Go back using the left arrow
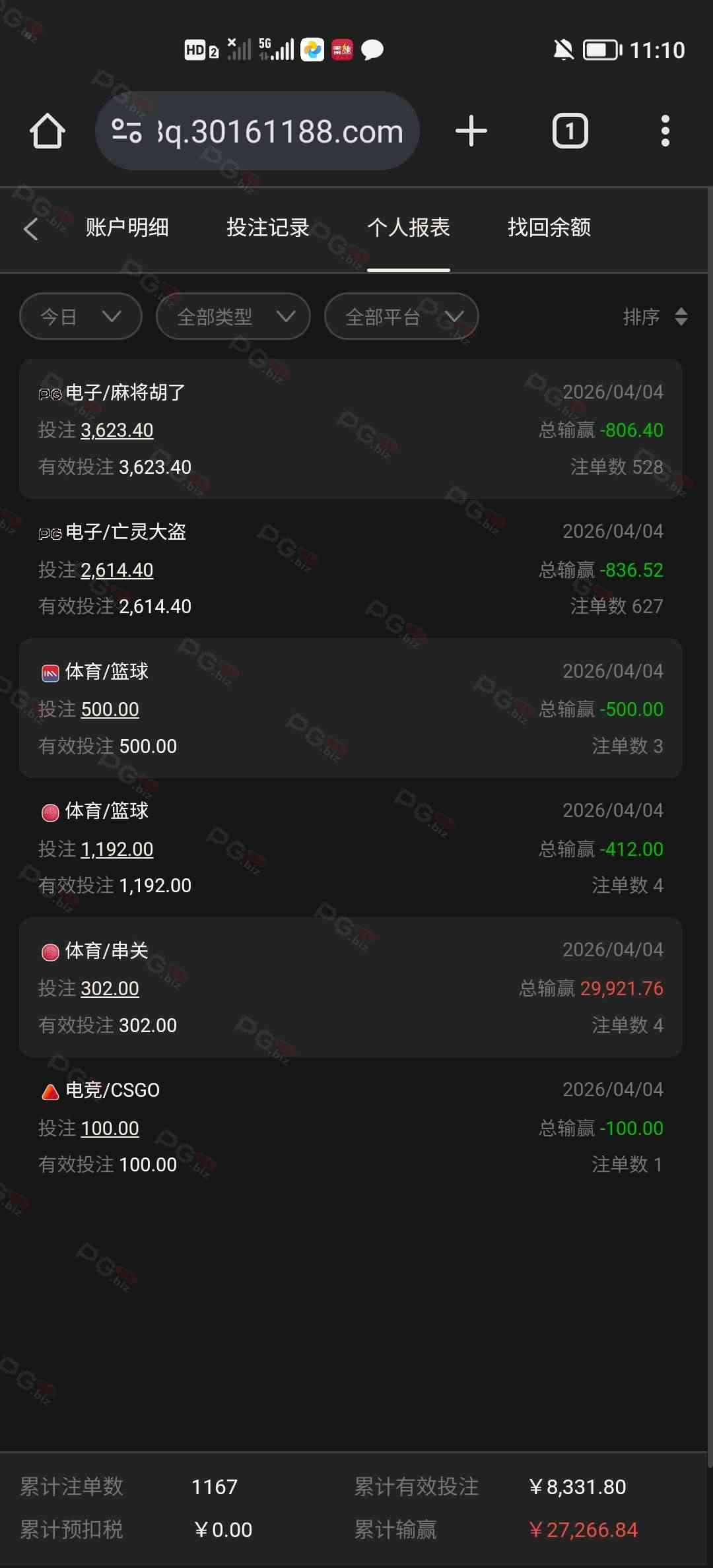This screenshot has height=1568, width=713. click(x=30, y=229)
